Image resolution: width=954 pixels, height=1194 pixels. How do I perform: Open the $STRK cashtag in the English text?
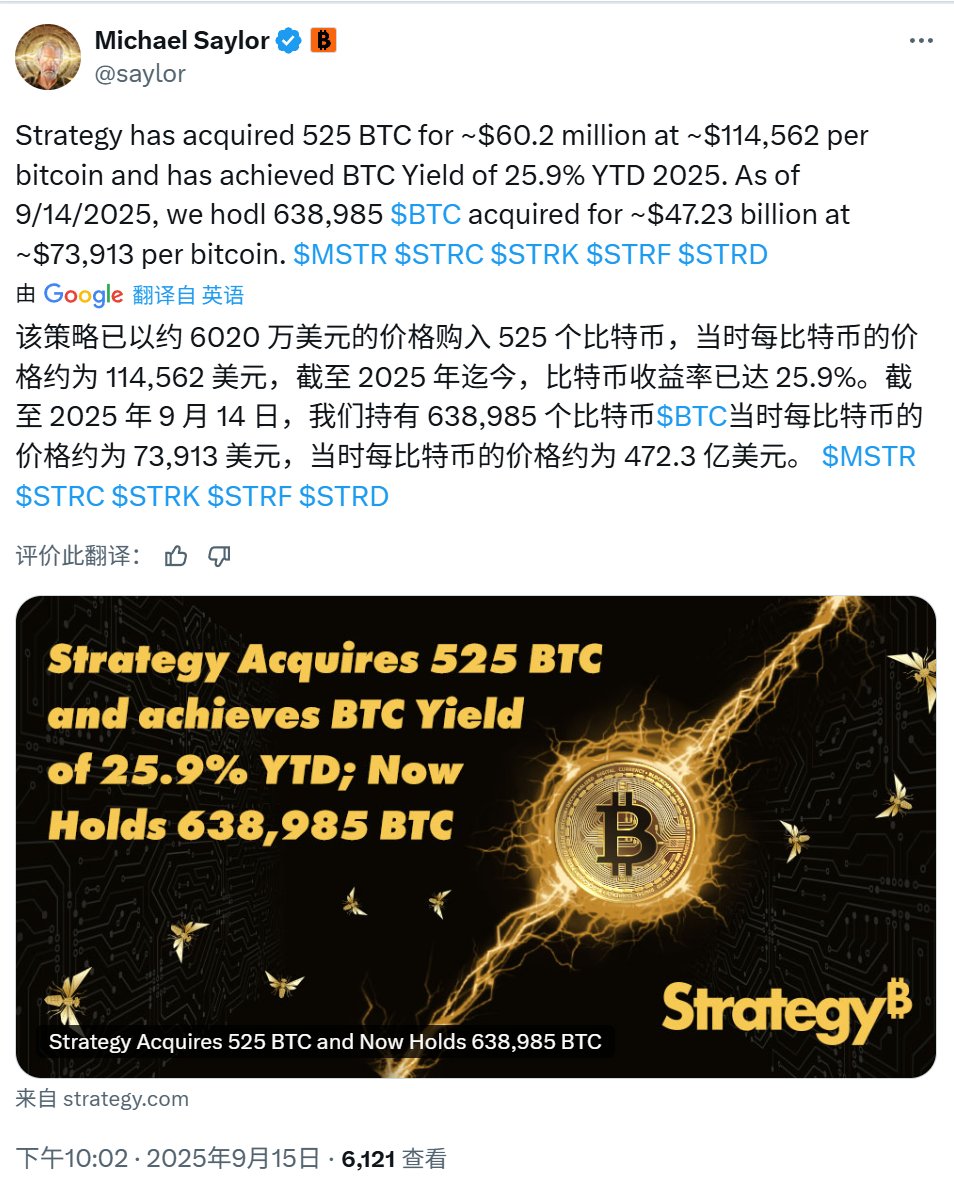534,254
